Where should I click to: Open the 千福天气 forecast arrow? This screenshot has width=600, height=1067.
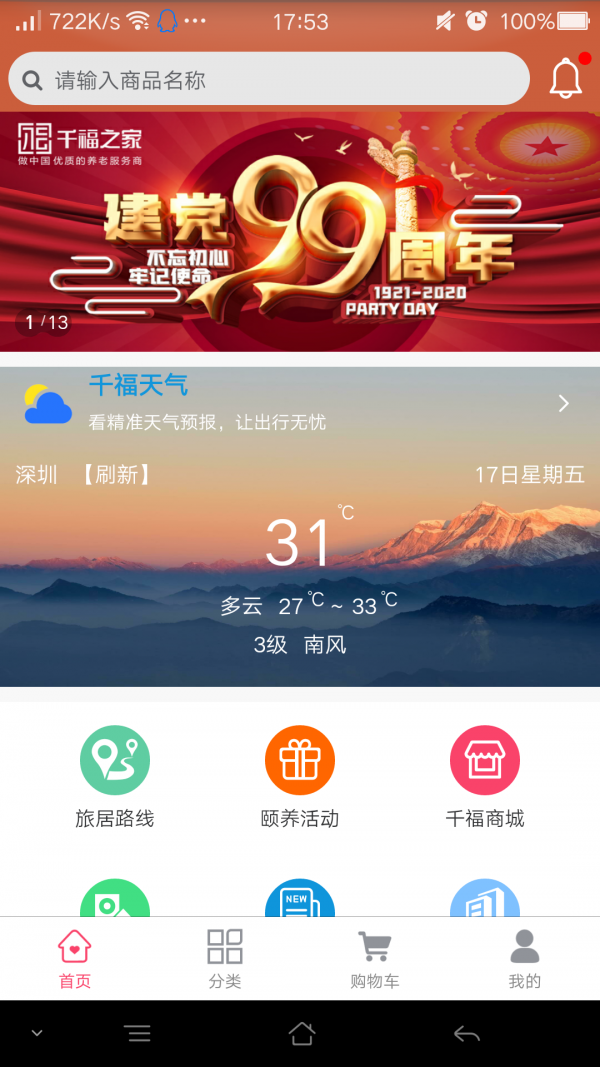pyautogui.click(x=564, y=403)
